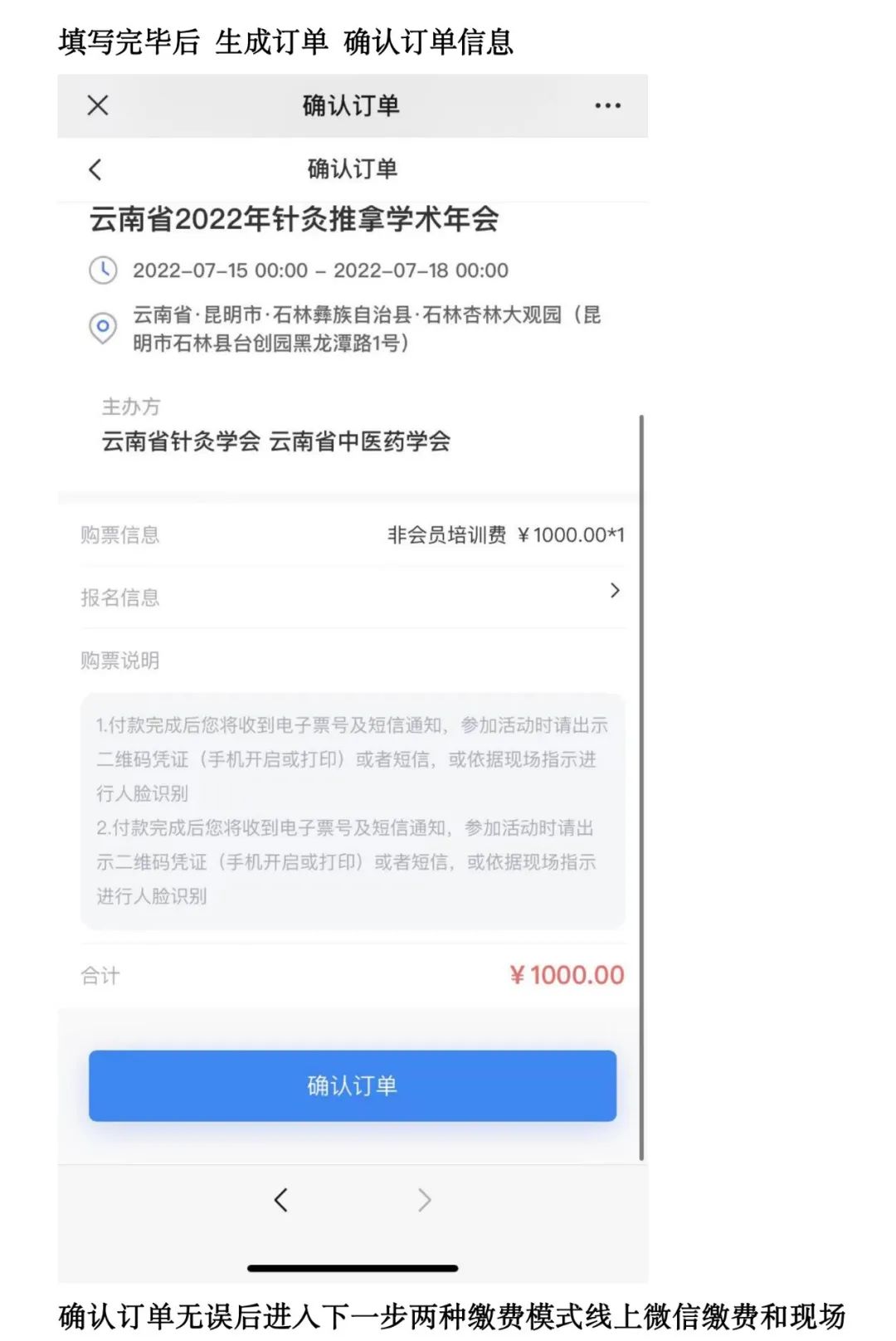Select the 购票信息 row
The width and height of the screenshot is (896, 1341).
click(120, 535)
